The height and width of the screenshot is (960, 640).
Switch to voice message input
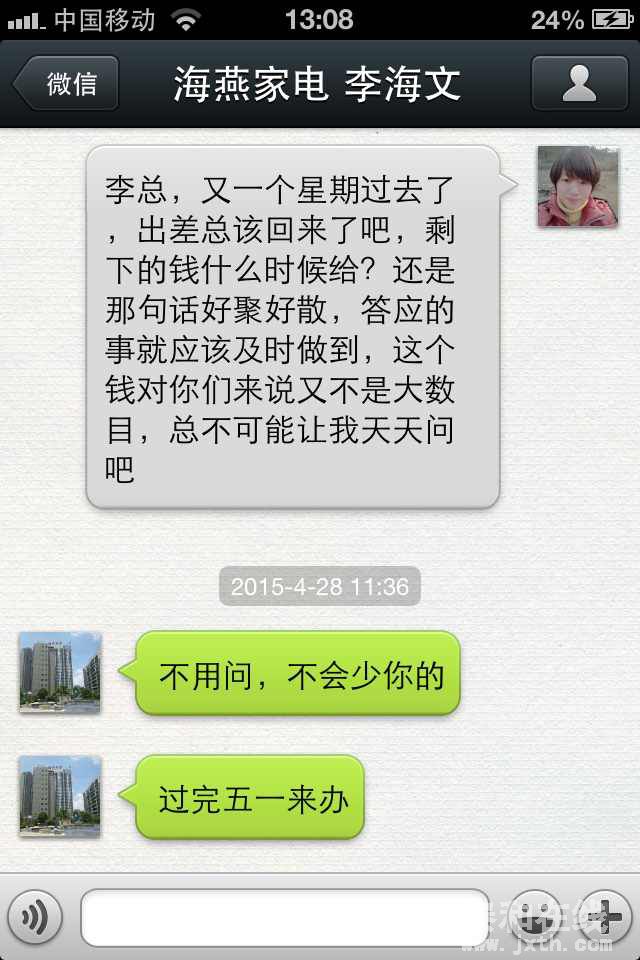(x=35, y=916)
